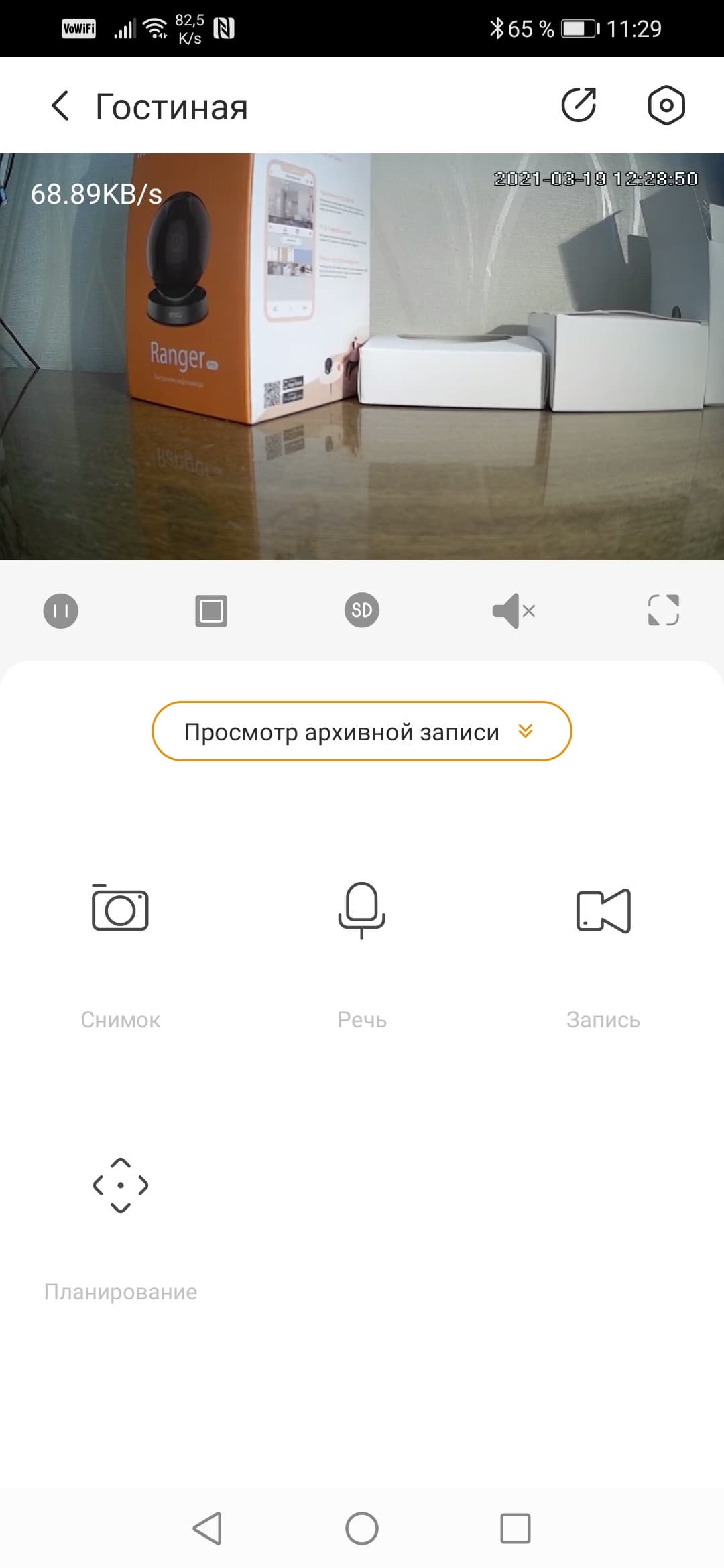724x1568 pixels.
Task: Go to the system home screen
Action: pos(362,1528)
